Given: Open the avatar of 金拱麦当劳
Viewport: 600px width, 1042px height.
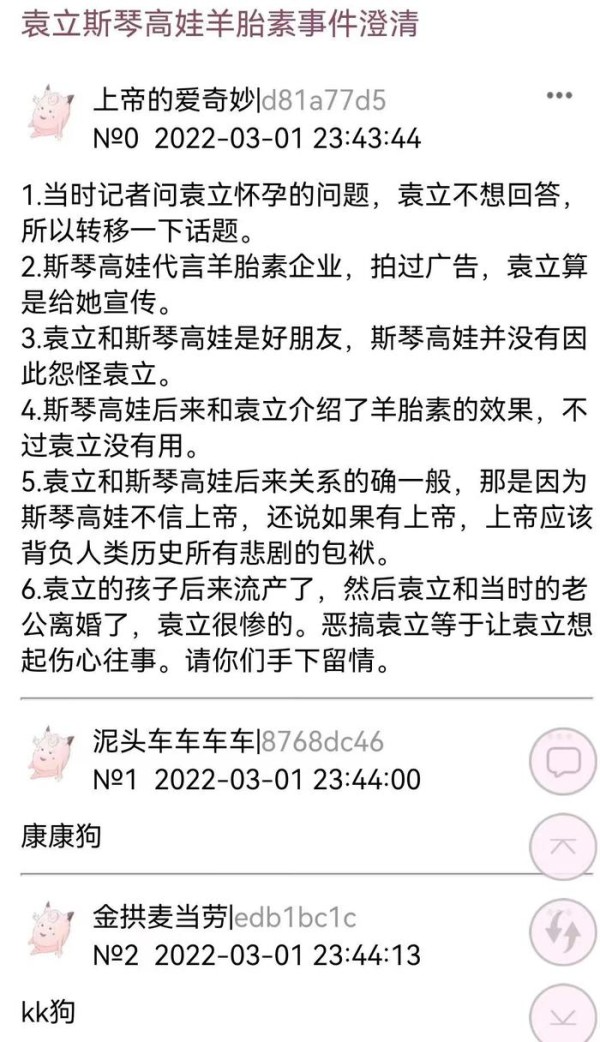Looking at the screenshot, I should [x=51, y=928].
